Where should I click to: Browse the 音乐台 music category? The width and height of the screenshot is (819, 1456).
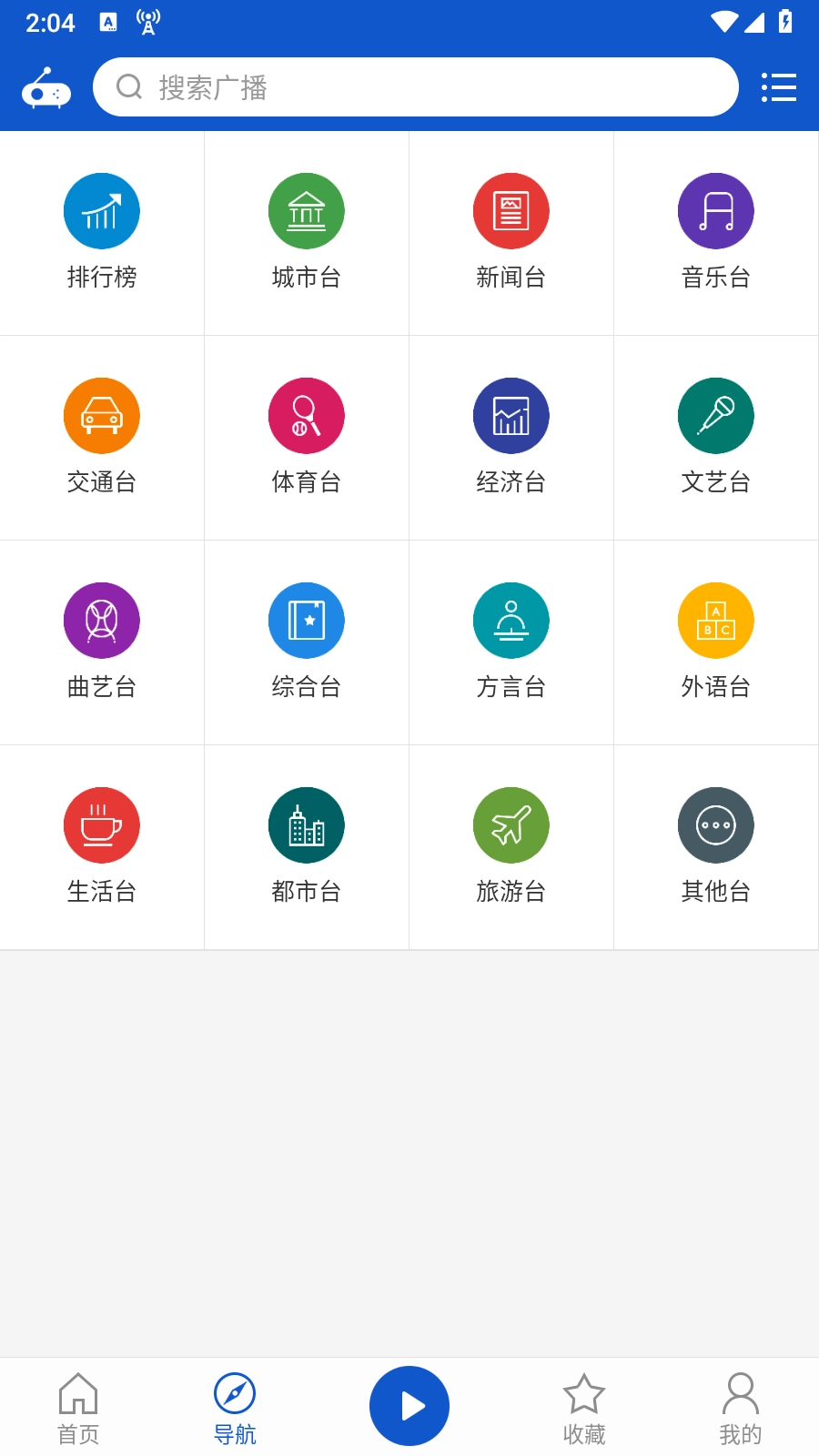[x=716, y=233]
